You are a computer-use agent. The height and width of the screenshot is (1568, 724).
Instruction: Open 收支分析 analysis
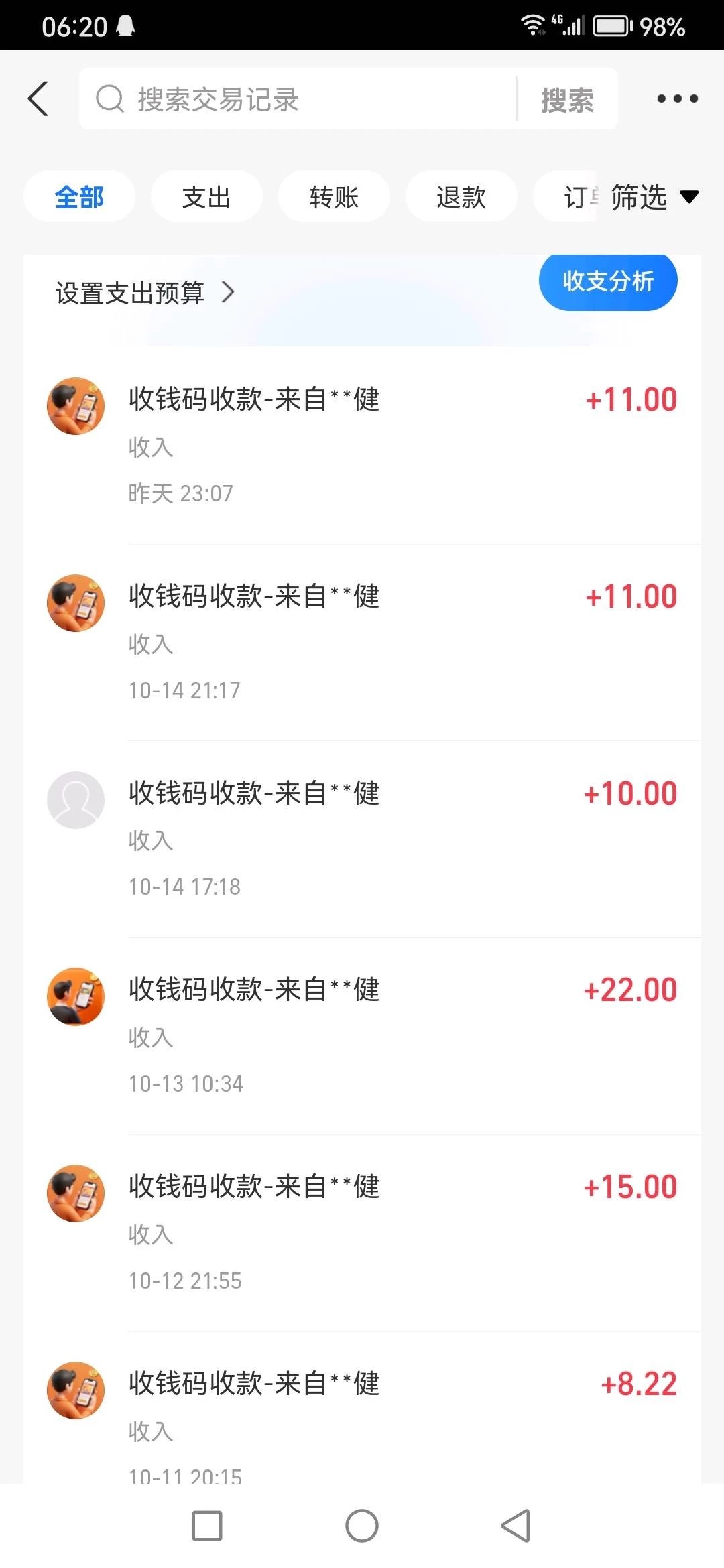coord(607,281)
